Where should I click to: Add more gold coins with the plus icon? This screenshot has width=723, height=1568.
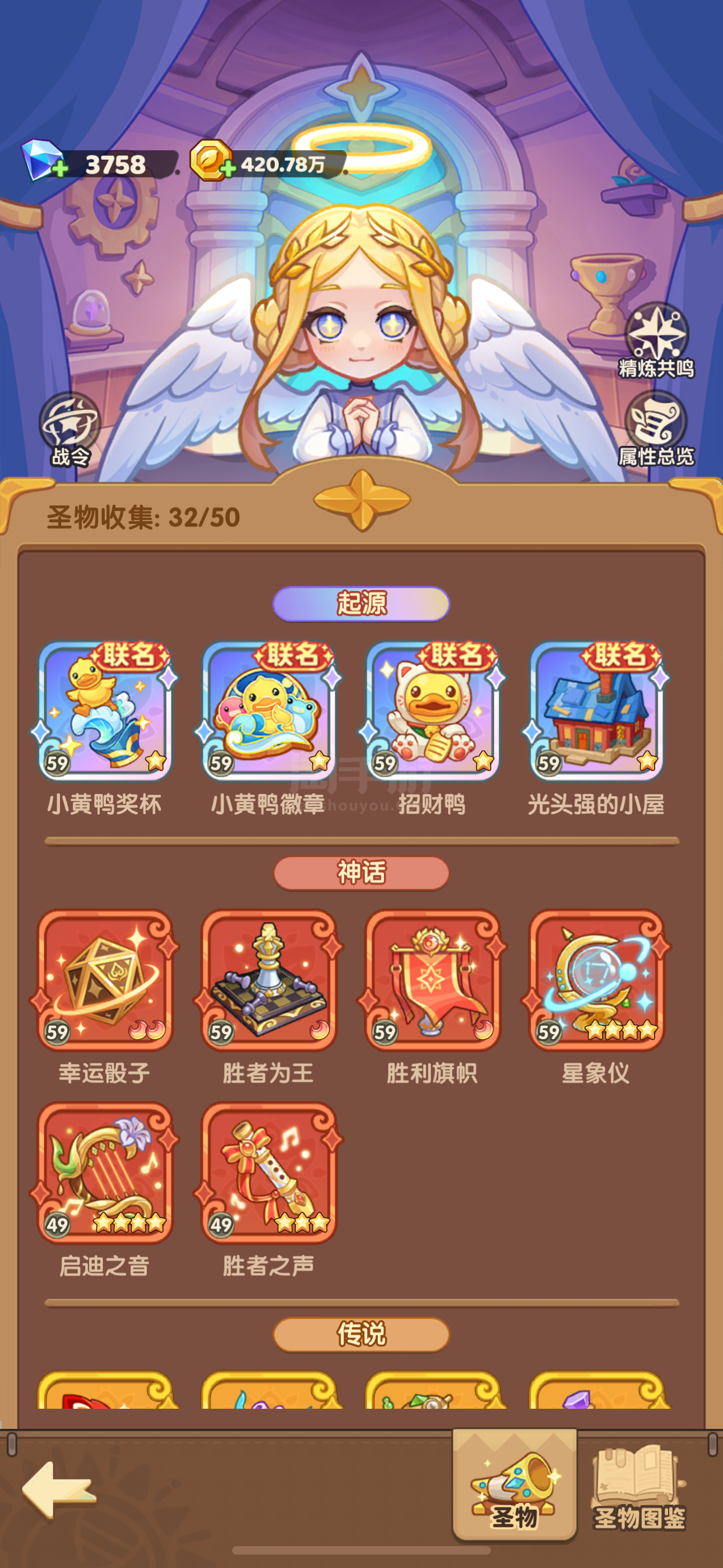tap(227, 168)
